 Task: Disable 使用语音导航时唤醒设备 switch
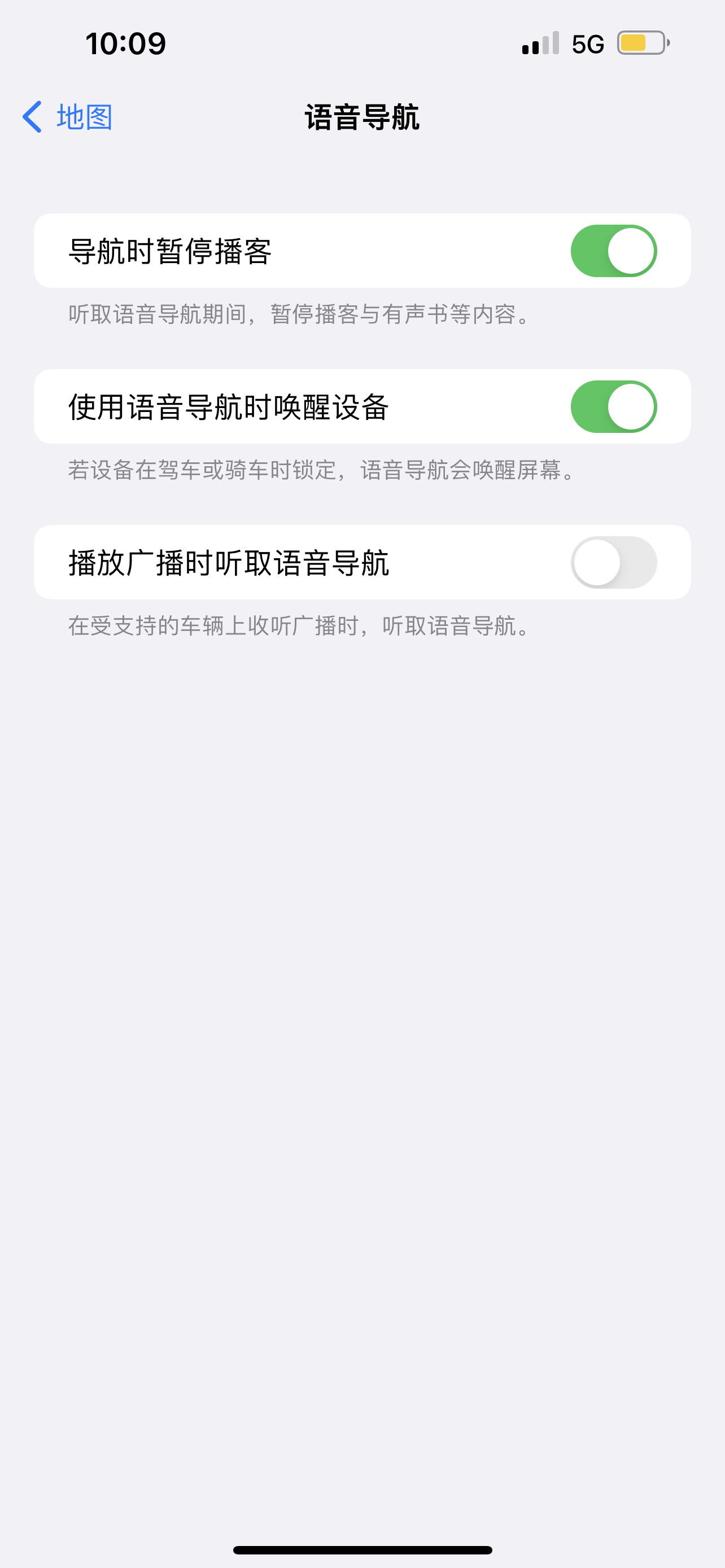click(613, 406)
